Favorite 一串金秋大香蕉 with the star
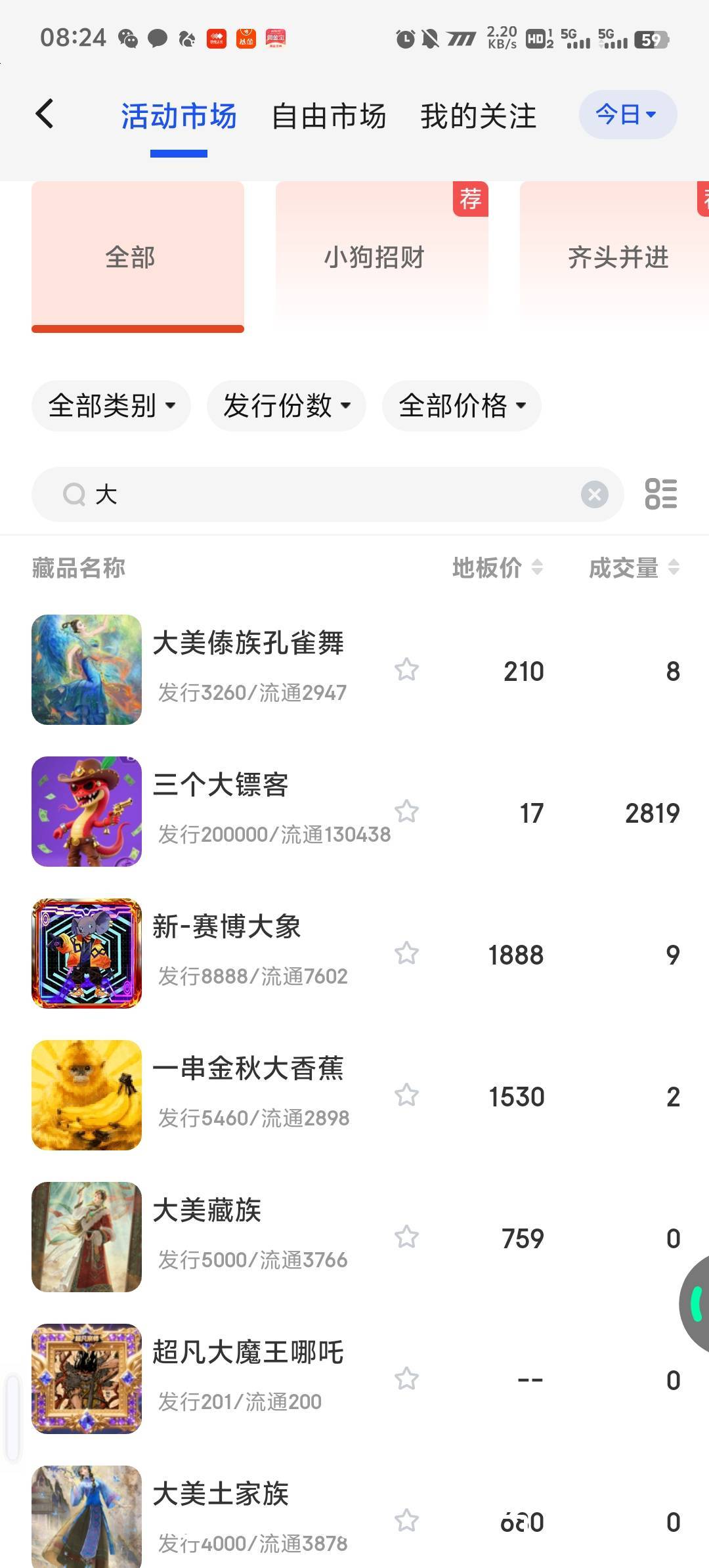Viewport: 709px width, 1568px height. click(x=407, y=1095)
